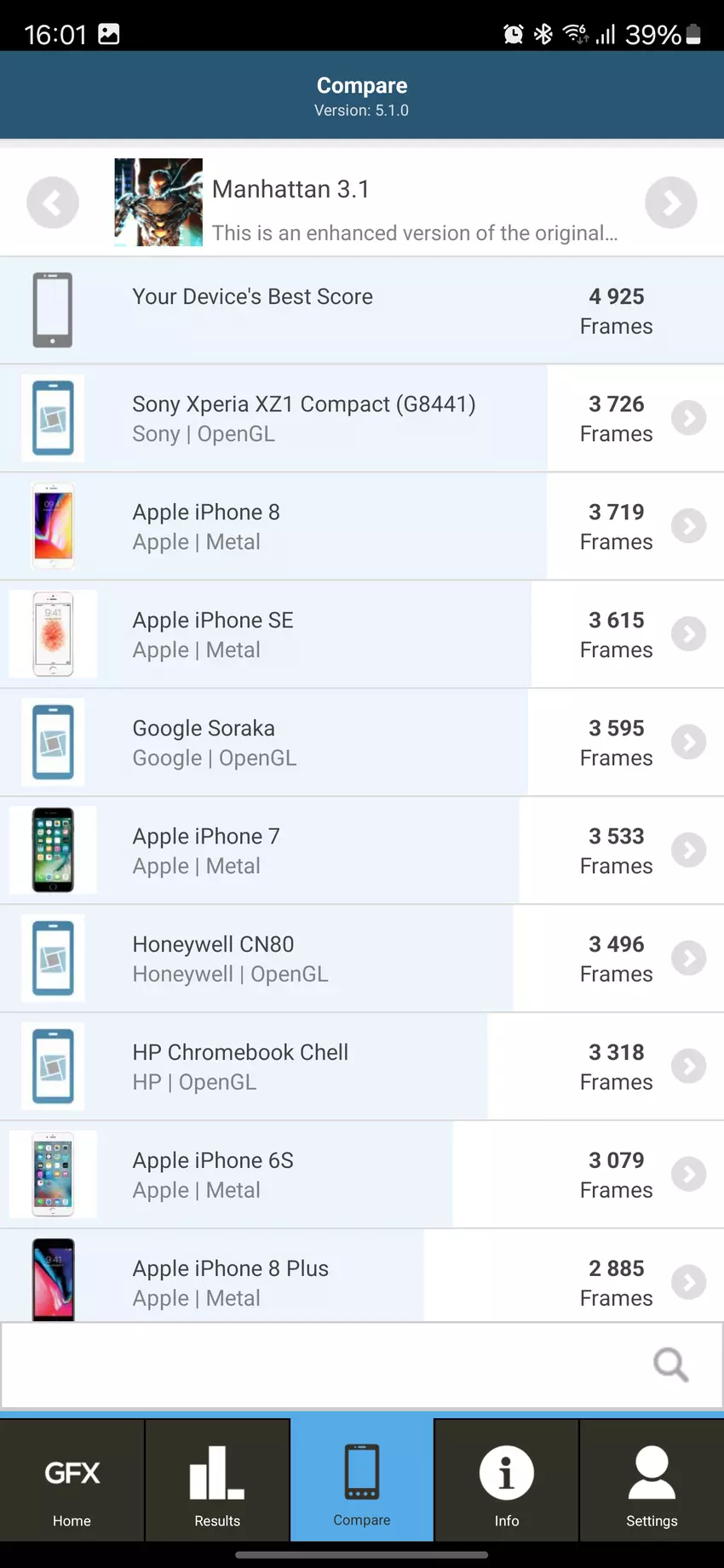Select the Compare tab
Image resolution: width=724 pixels, height=1568 pixels.
click(362, 1481)
